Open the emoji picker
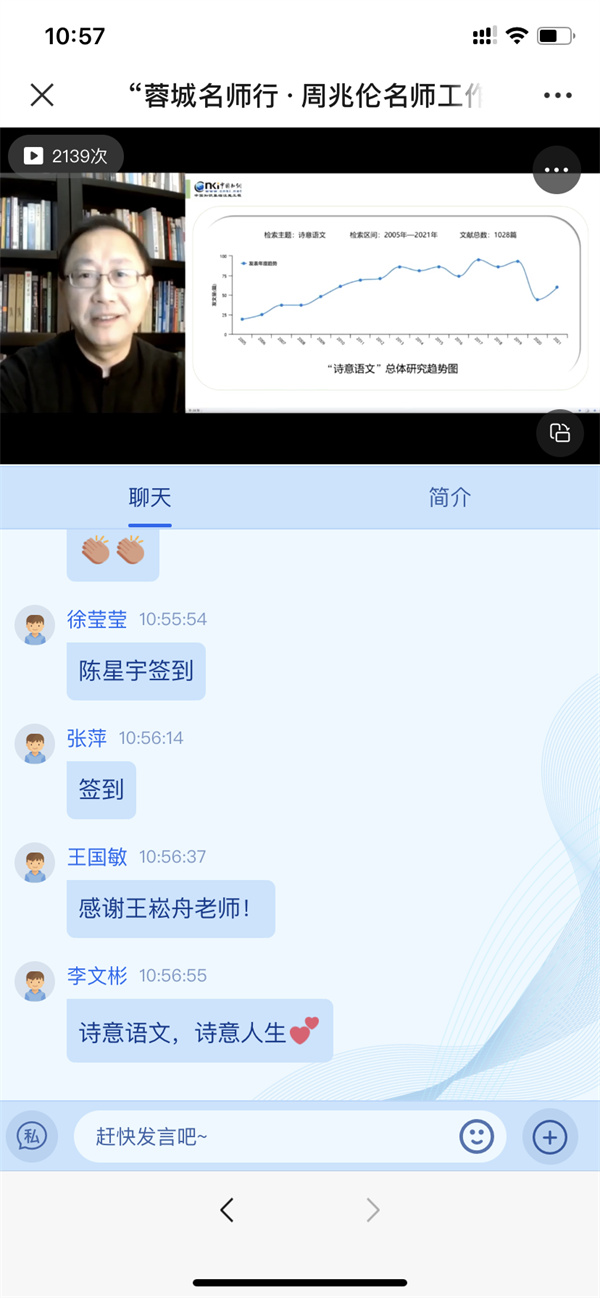 [477, 1136]
